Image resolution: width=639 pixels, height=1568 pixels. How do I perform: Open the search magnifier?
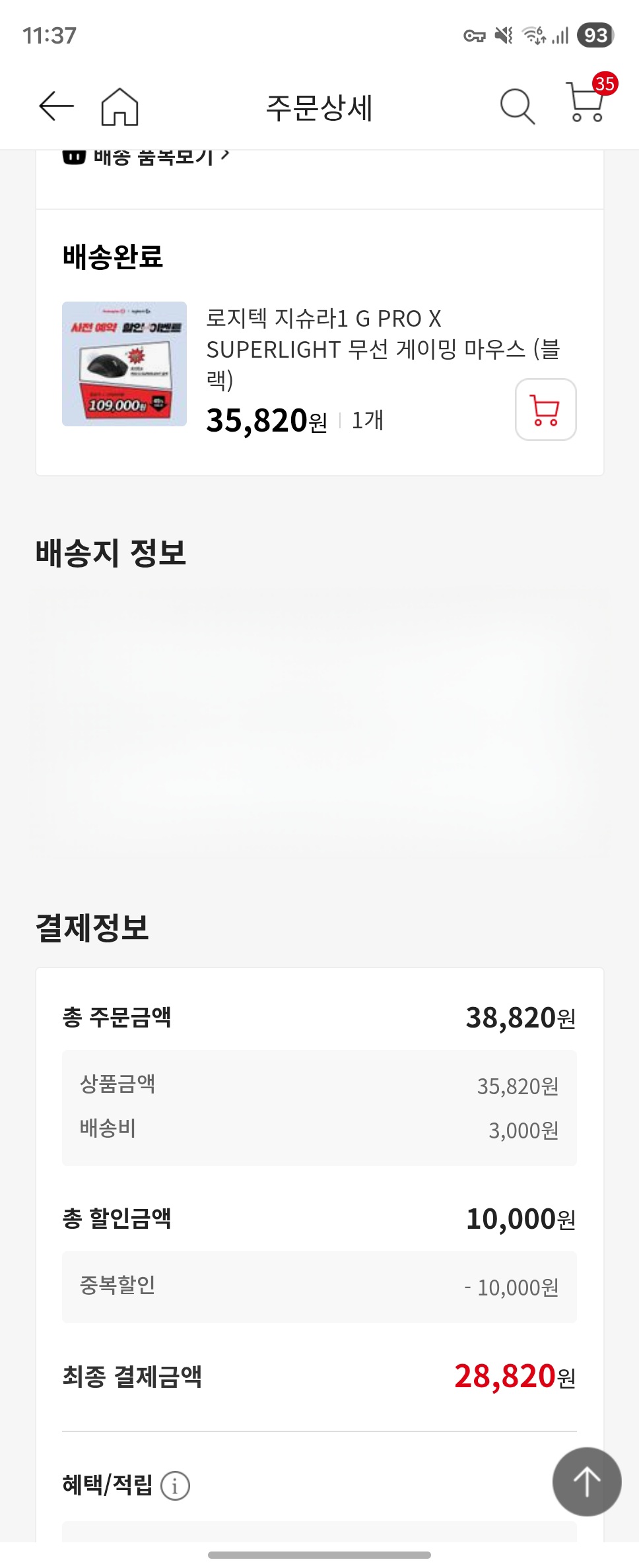[x=517, y=106]
